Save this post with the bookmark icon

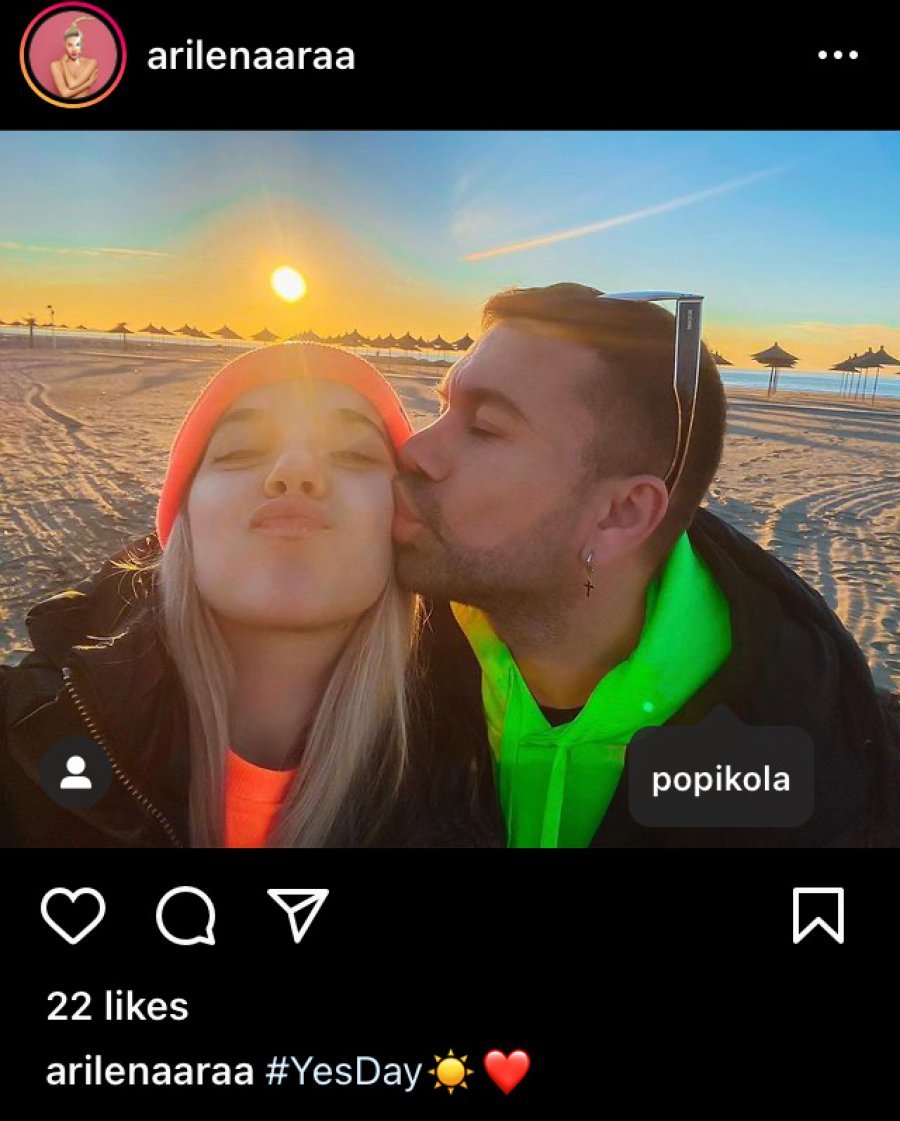818,915
